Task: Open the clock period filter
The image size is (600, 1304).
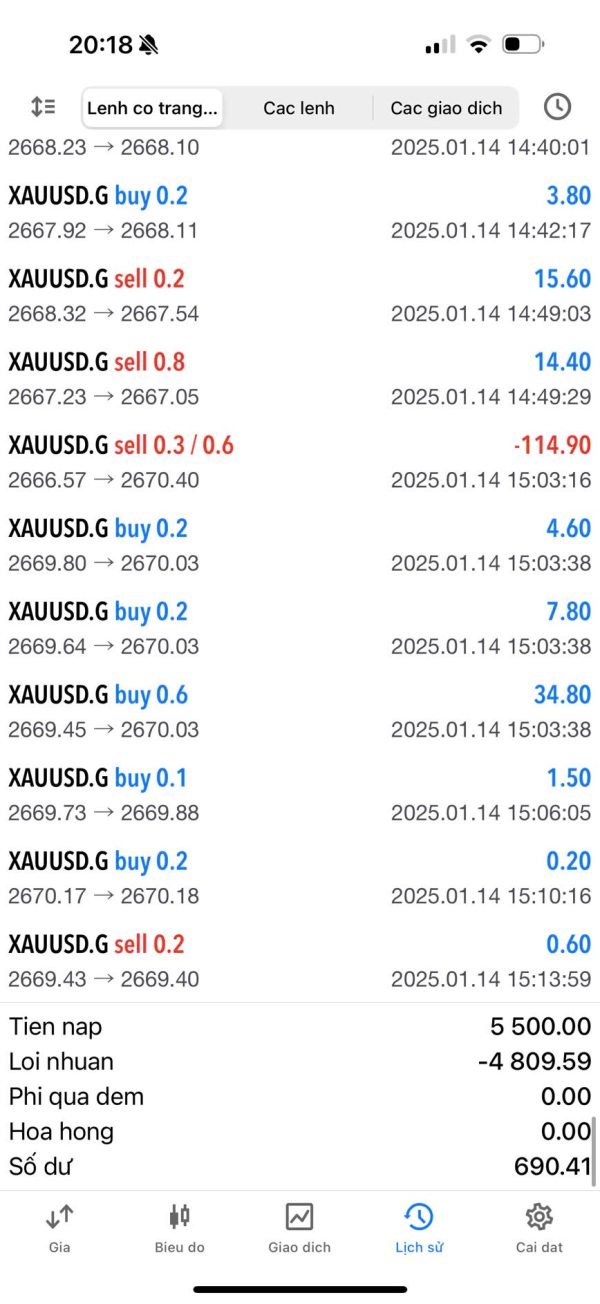Action: 557,107
